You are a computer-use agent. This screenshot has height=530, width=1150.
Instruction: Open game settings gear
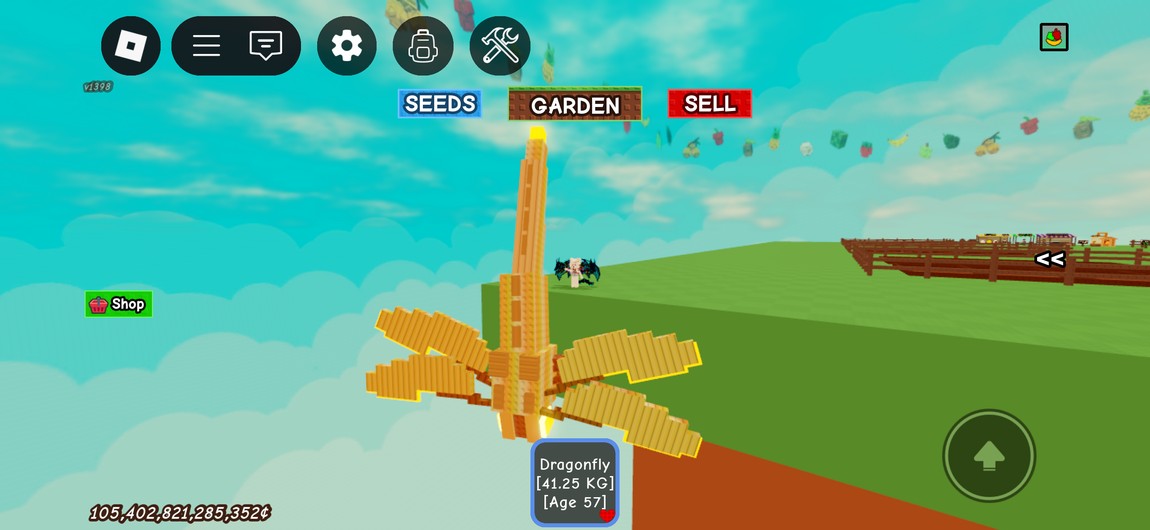(347, 46)
